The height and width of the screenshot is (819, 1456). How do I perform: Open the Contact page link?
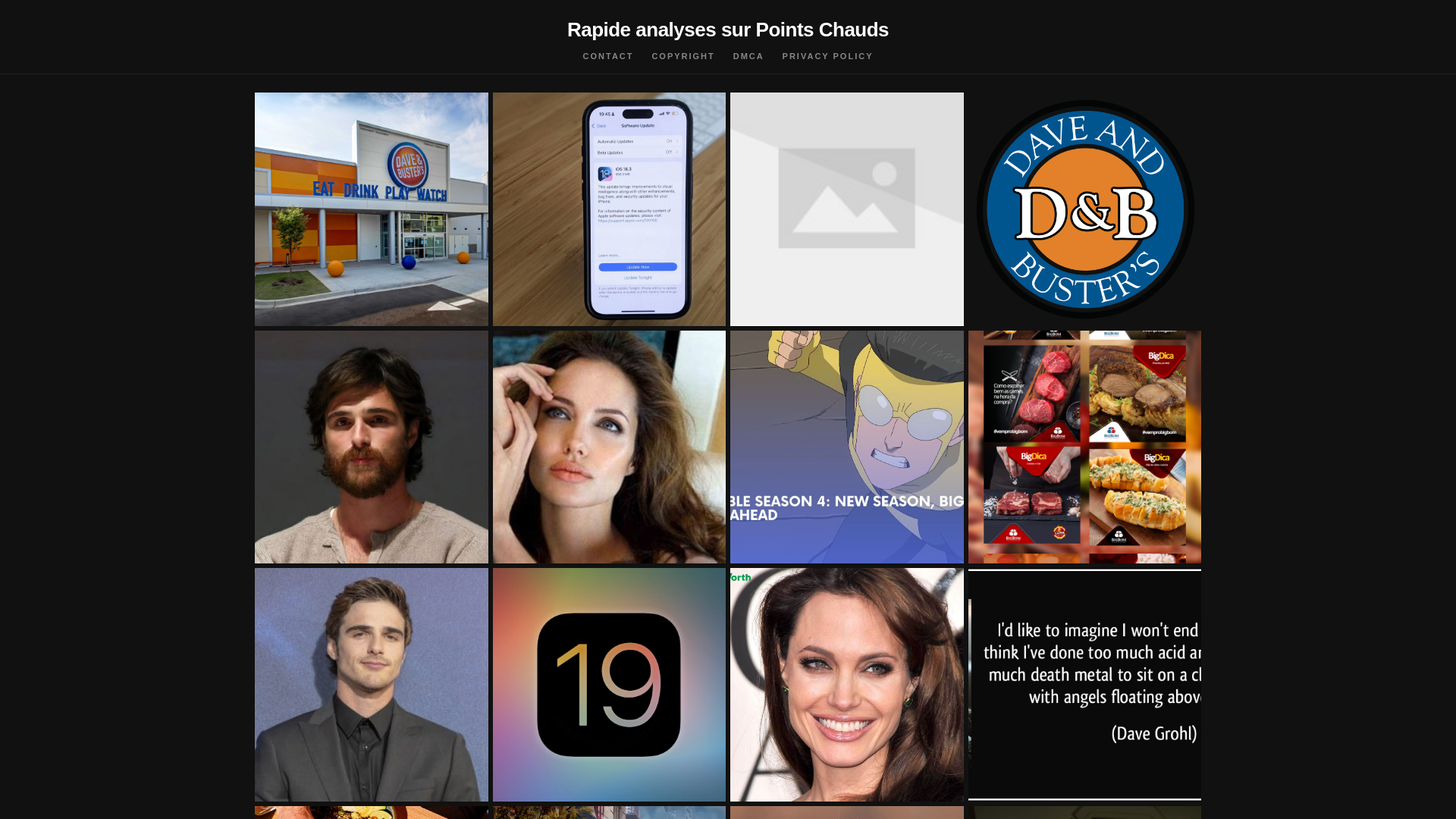coord(607,56)
